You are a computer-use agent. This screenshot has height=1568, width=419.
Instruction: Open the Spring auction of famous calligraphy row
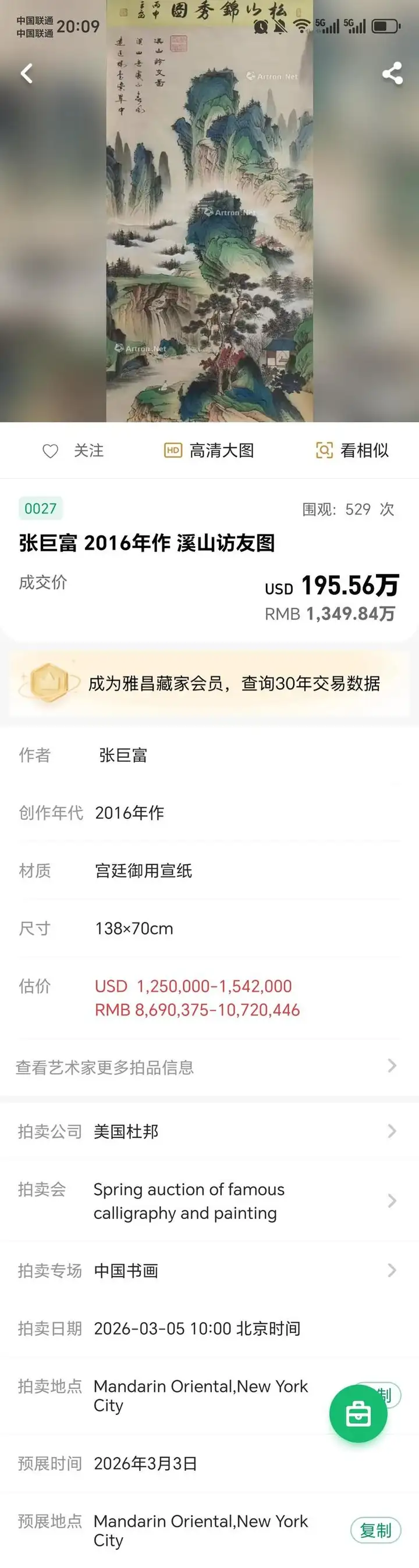tap(207, 1201)
